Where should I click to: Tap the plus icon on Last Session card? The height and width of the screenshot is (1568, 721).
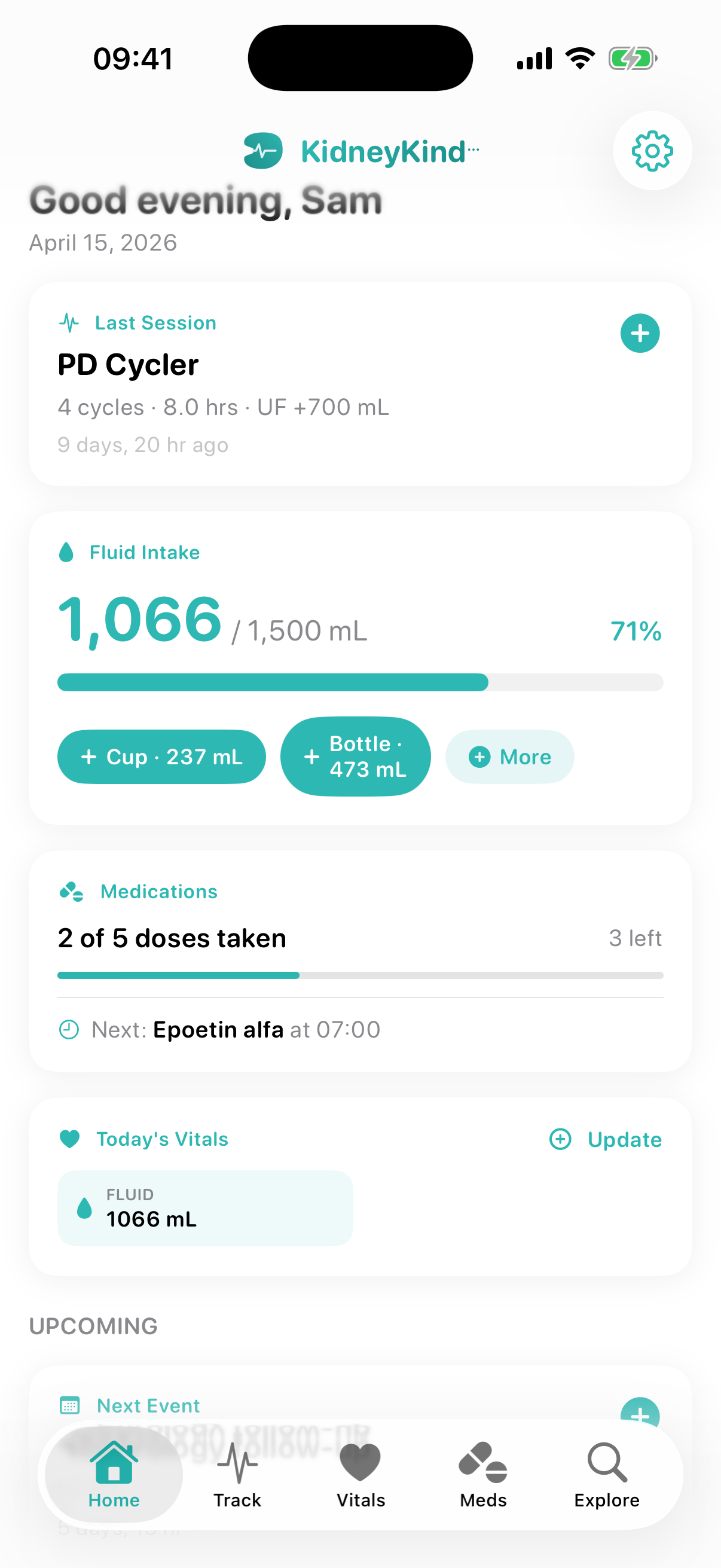640,333
